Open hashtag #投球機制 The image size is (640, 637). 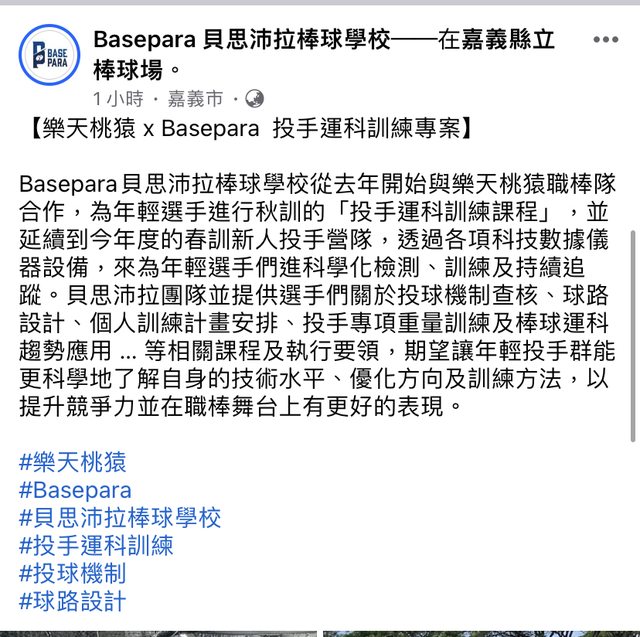point(73,573)
